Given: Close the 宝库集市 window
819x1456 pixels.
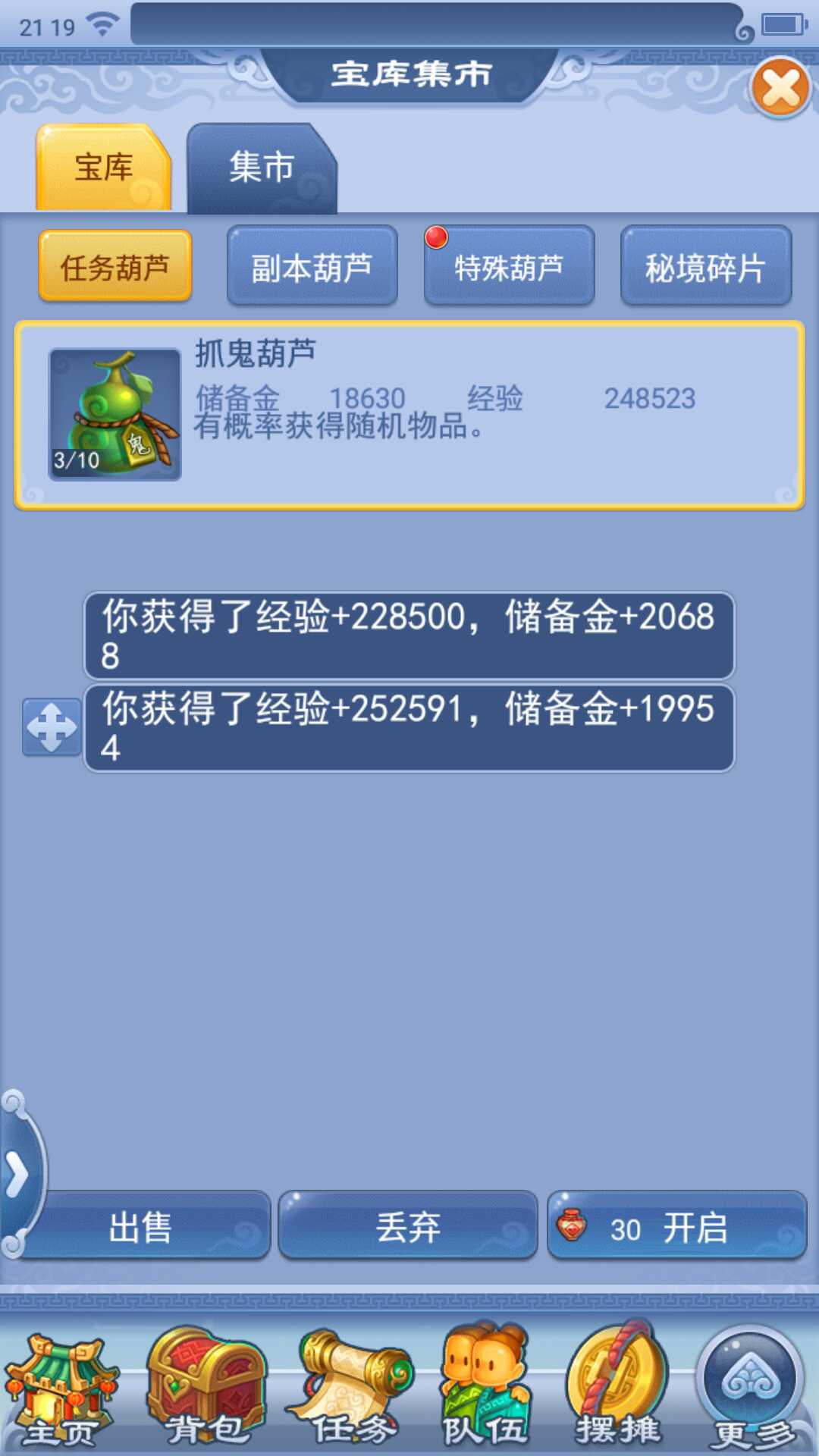Looking at the screenshot, I should coord(780,88).
